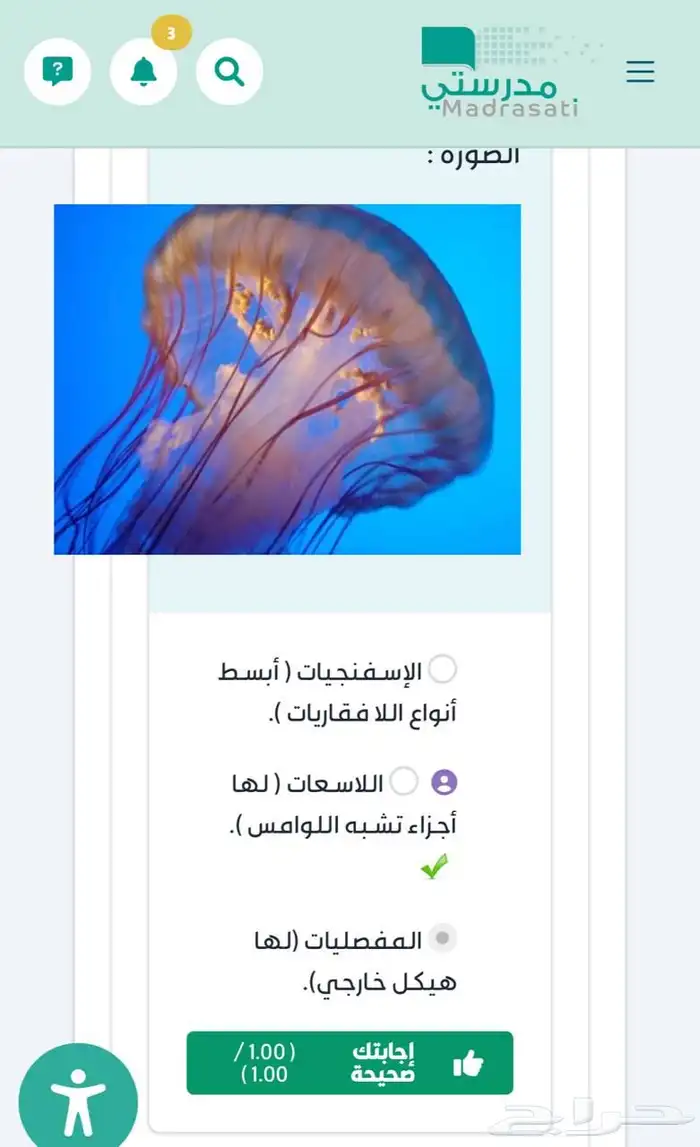700x1147 pixels.
Task: Tap the search magnifier icon
Action: pyautogui.click(x=230, y=71)
